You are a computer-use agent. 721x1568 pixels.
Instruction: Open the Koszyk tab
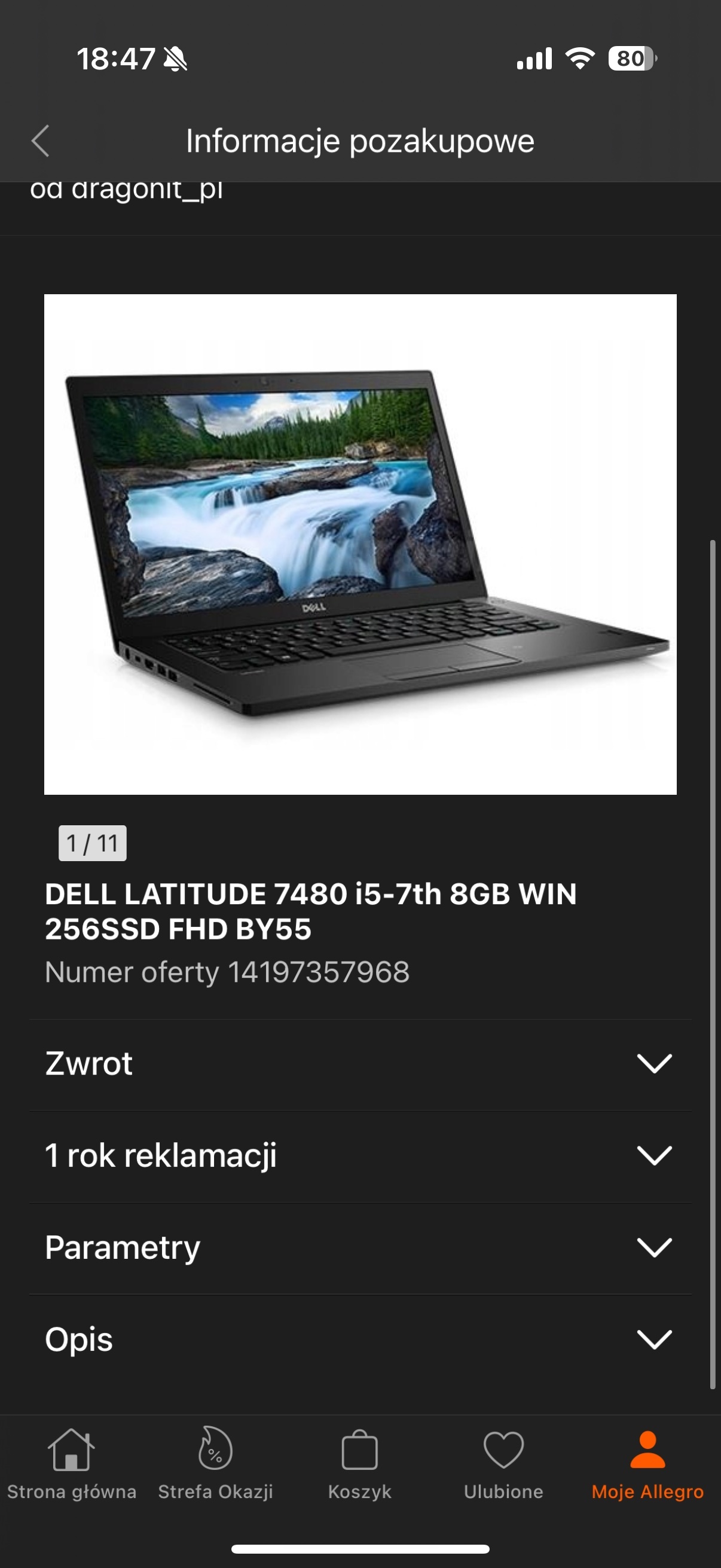(359, 1465)
